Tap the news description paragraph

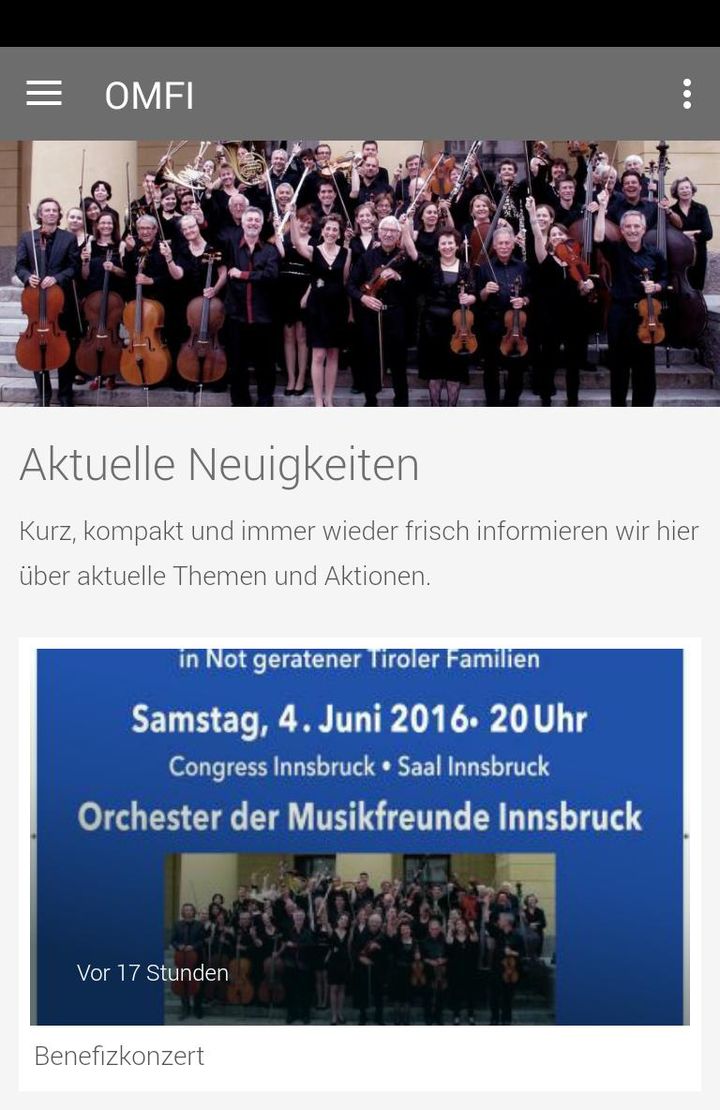point(358,553)
